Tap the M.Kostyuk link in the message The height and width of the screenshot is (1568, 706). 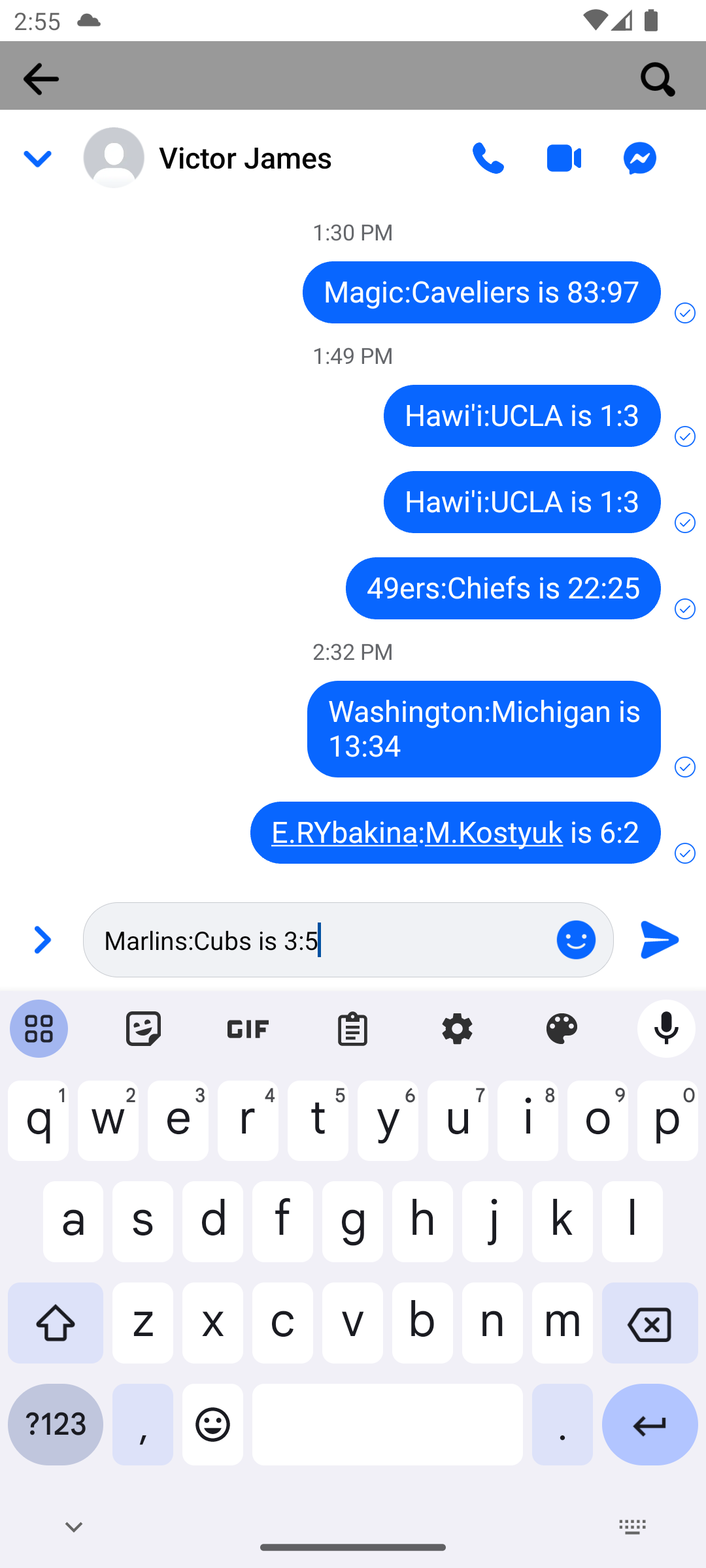(x=494, y=832)
